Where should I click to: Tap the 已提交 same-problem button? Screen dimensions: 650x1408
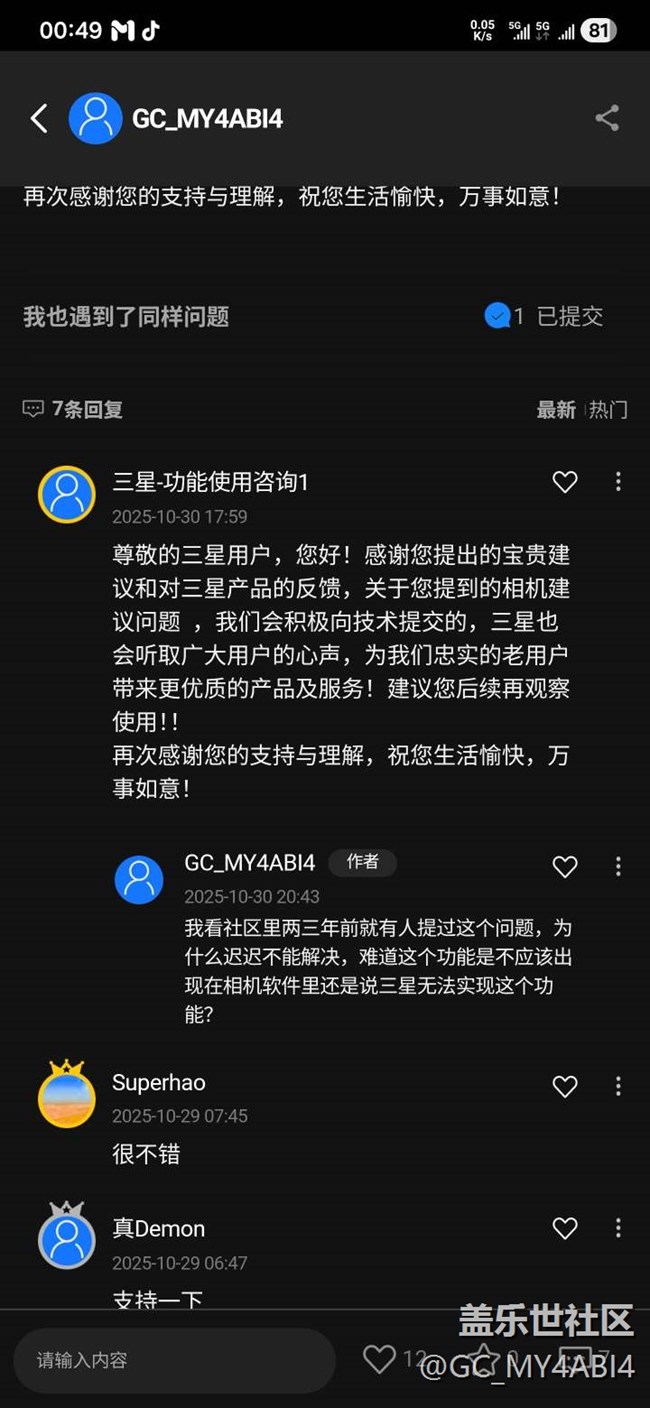[545, 317]
